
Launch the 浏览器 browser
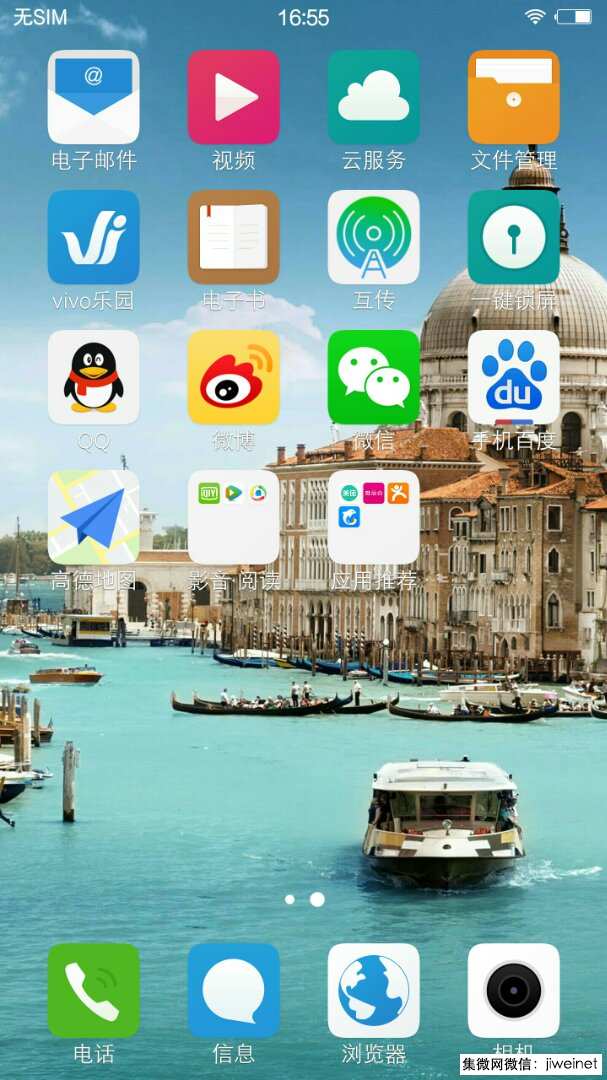tap(373, 990)
